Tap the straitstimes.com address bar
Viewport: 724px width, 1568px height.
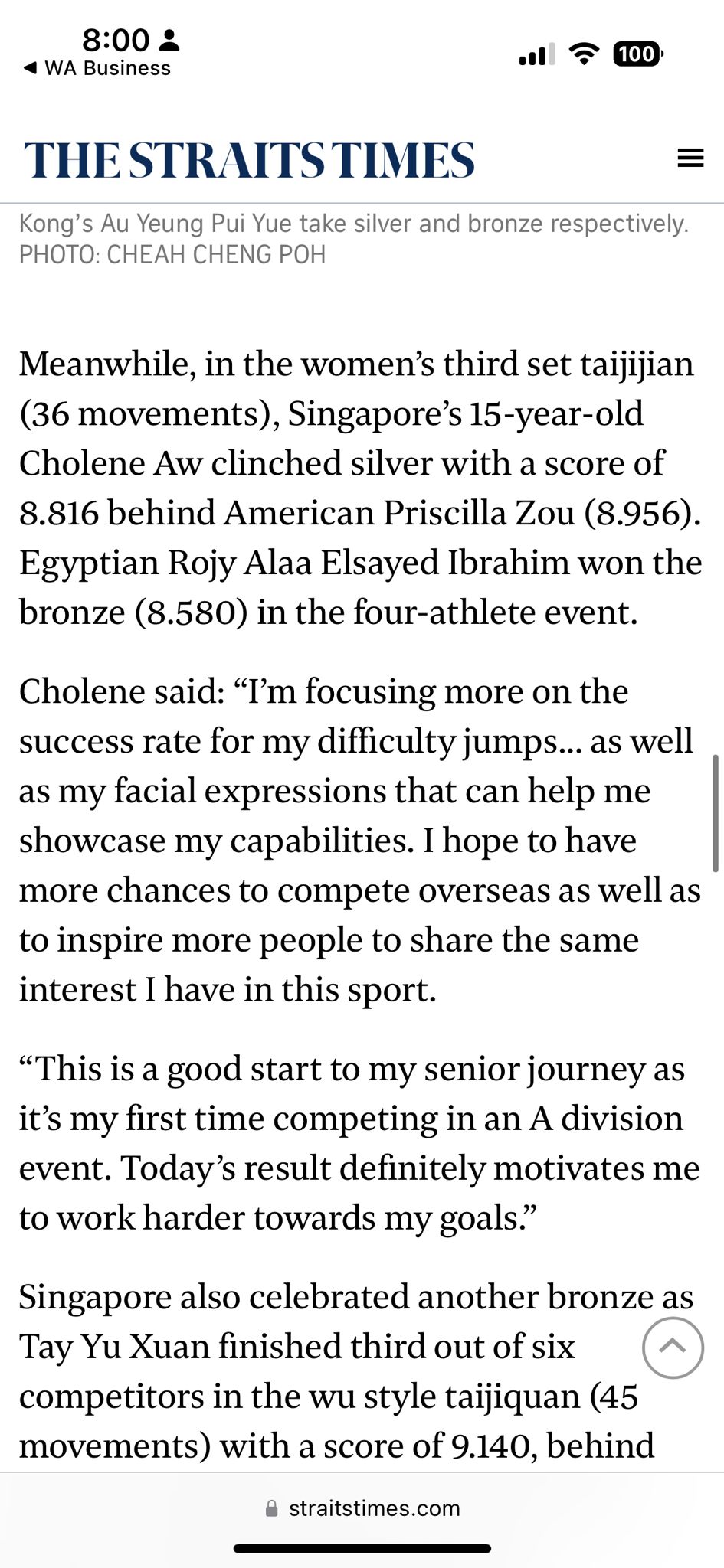pos(362,1508)
